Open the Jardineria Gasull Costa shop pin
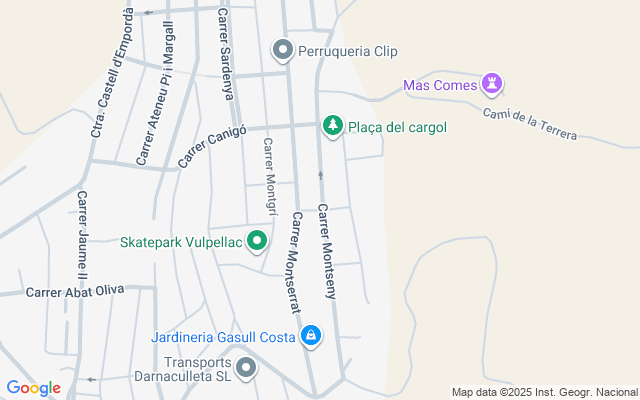The image size is (640, 400). [x=311, y=335]
